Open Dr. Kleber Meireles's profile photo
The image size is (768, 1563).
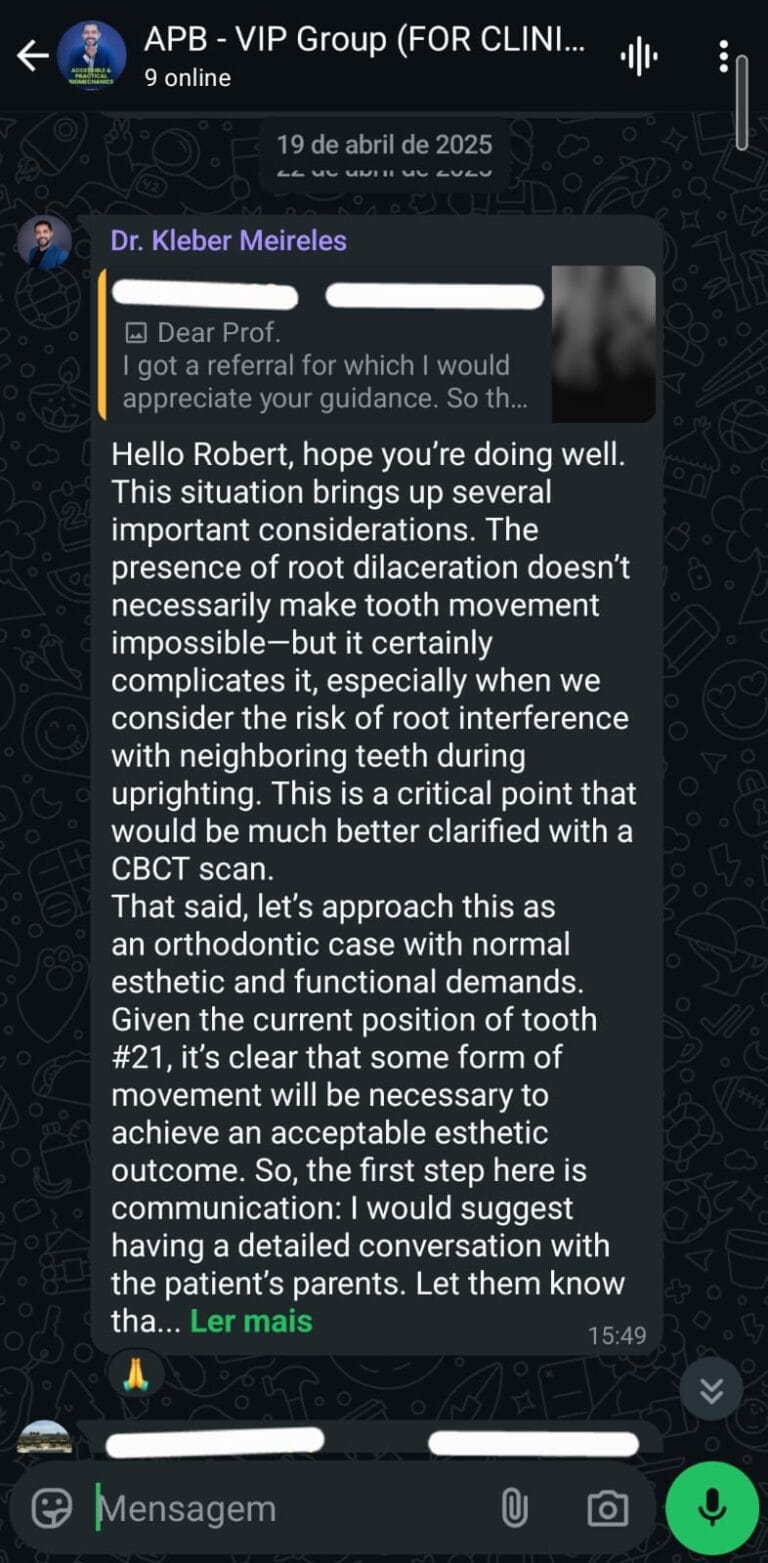(42, 243)
